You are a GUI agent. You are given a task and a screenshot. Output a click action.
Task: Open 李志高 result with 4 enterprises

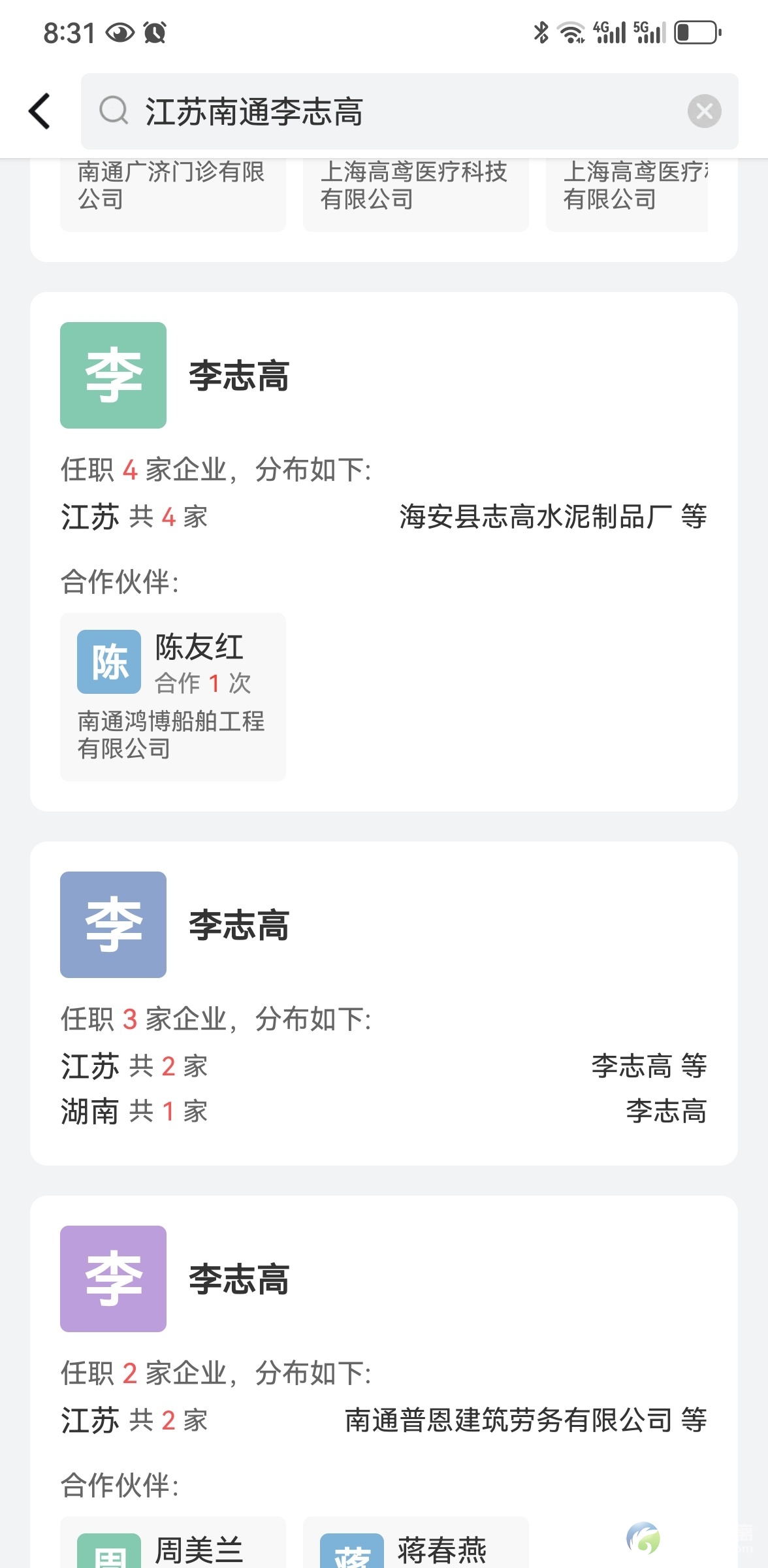(384, 551)
